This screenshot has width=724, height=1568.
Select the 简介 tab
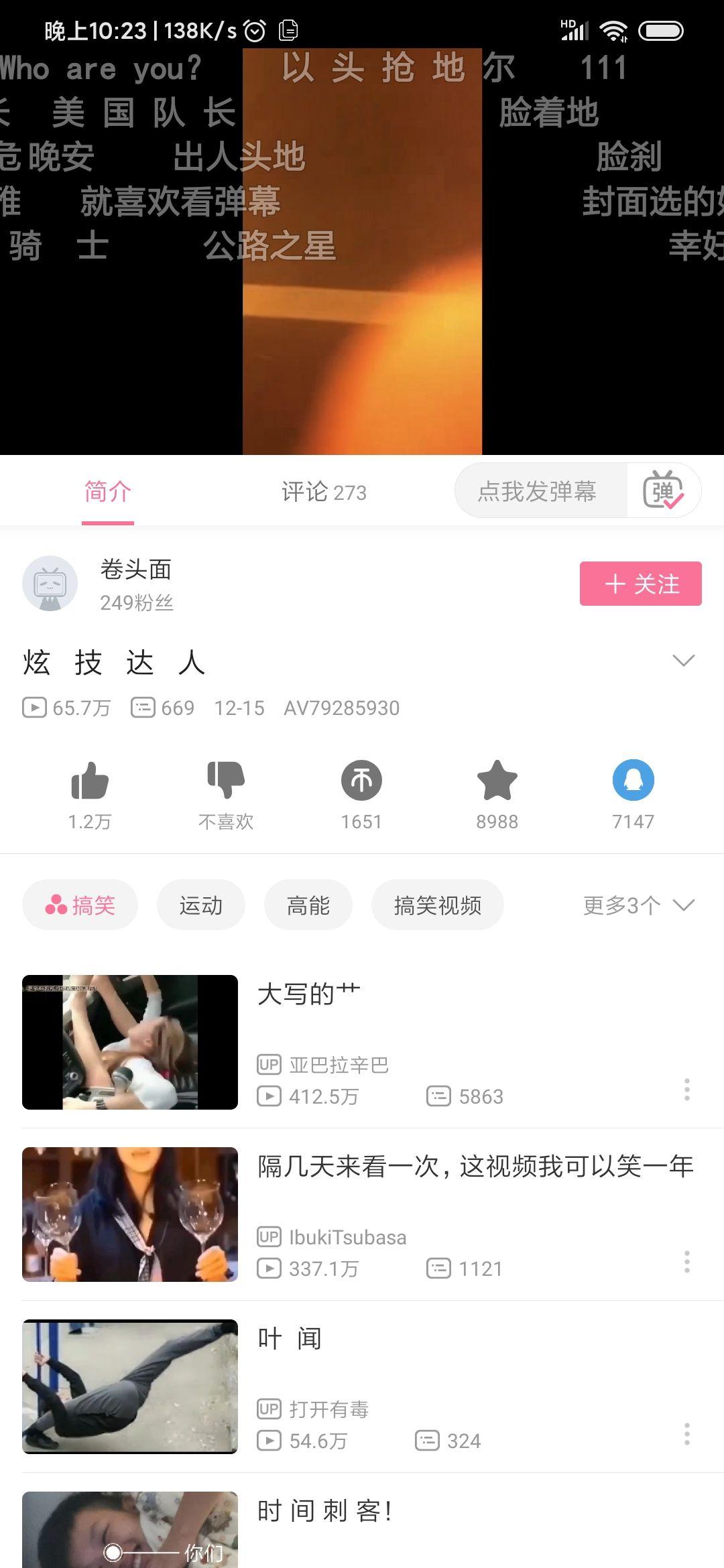107,492
